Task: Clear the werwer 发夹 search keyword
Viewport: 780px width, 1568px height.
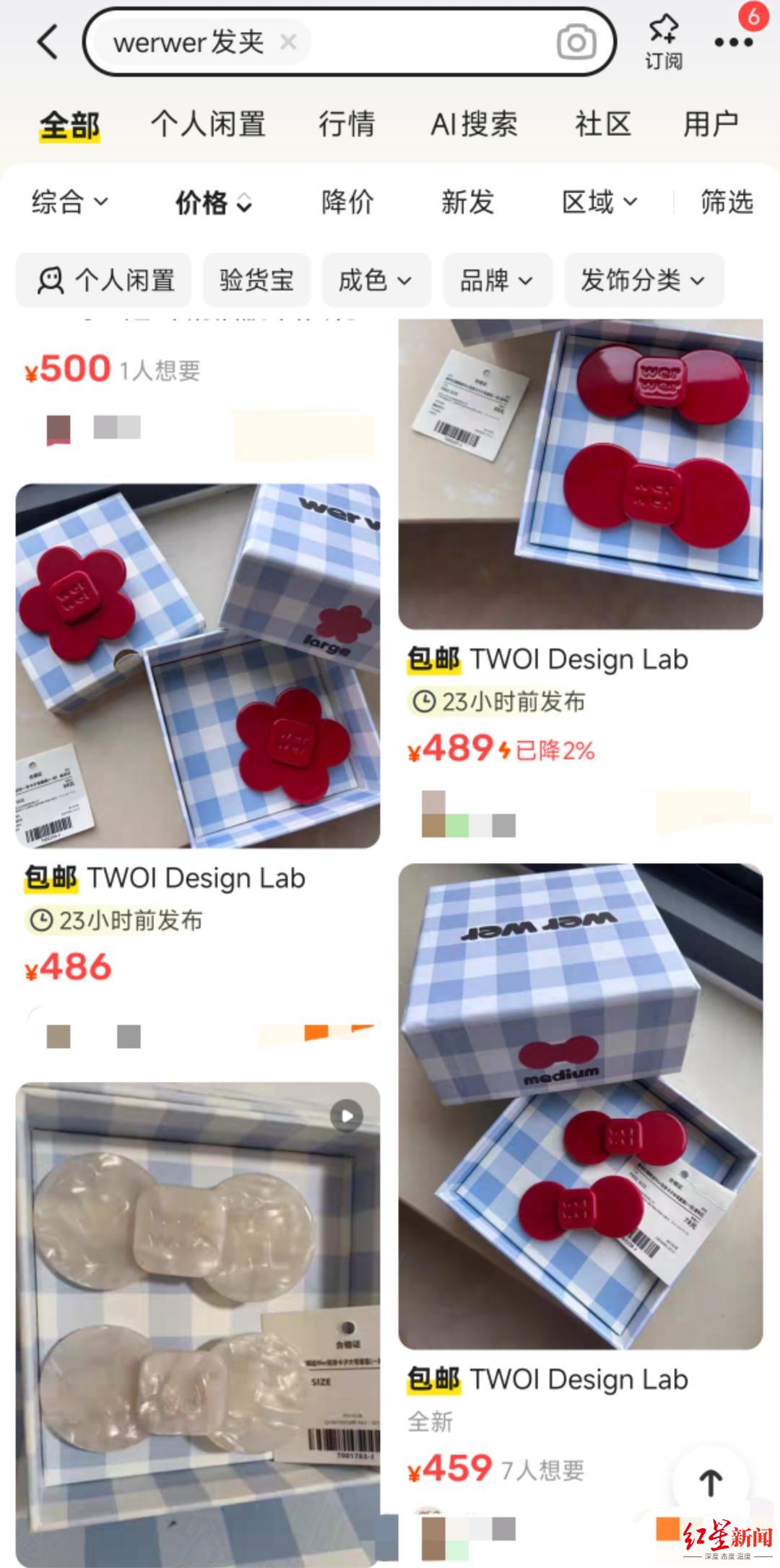Action: pos(287,43)
